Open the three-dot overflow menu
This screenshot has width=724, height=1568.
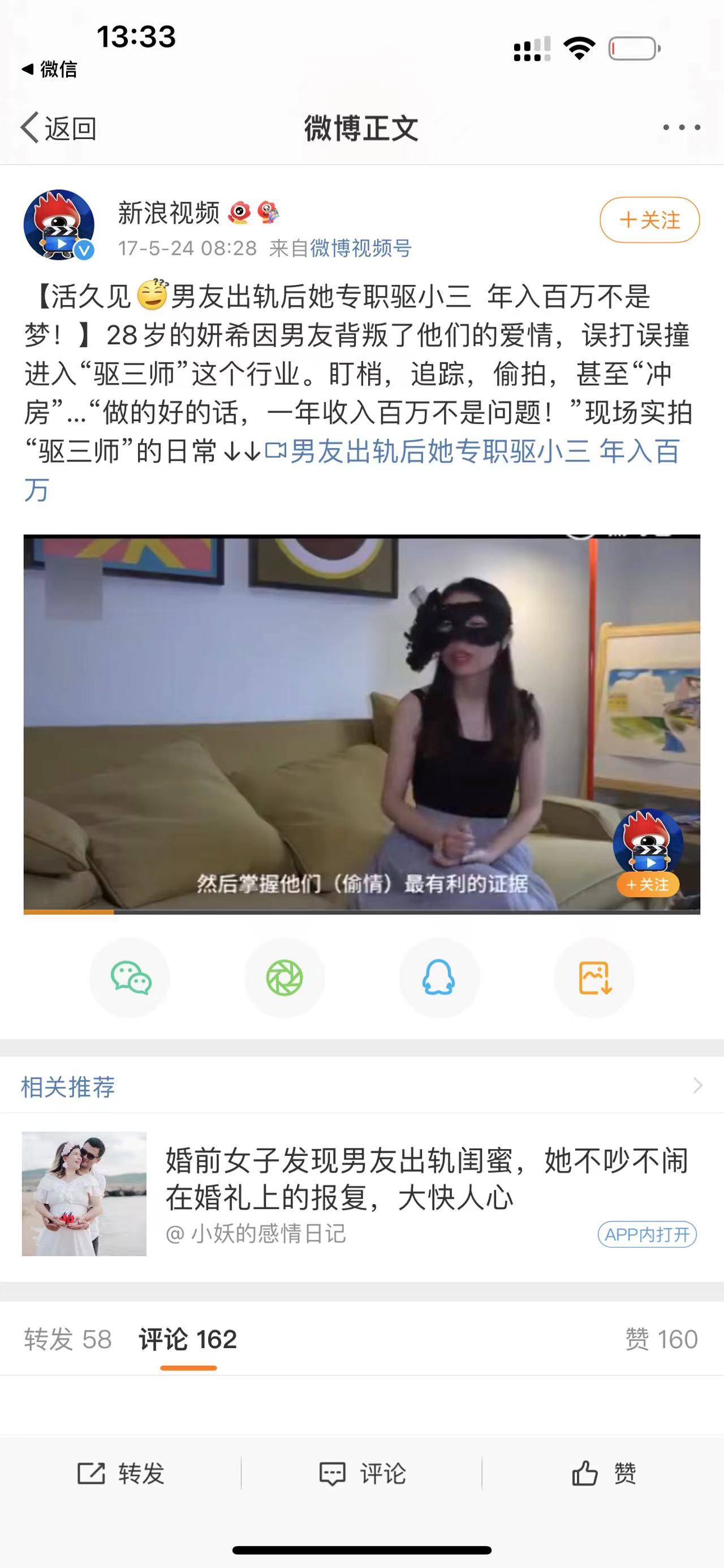pos(681,127)
